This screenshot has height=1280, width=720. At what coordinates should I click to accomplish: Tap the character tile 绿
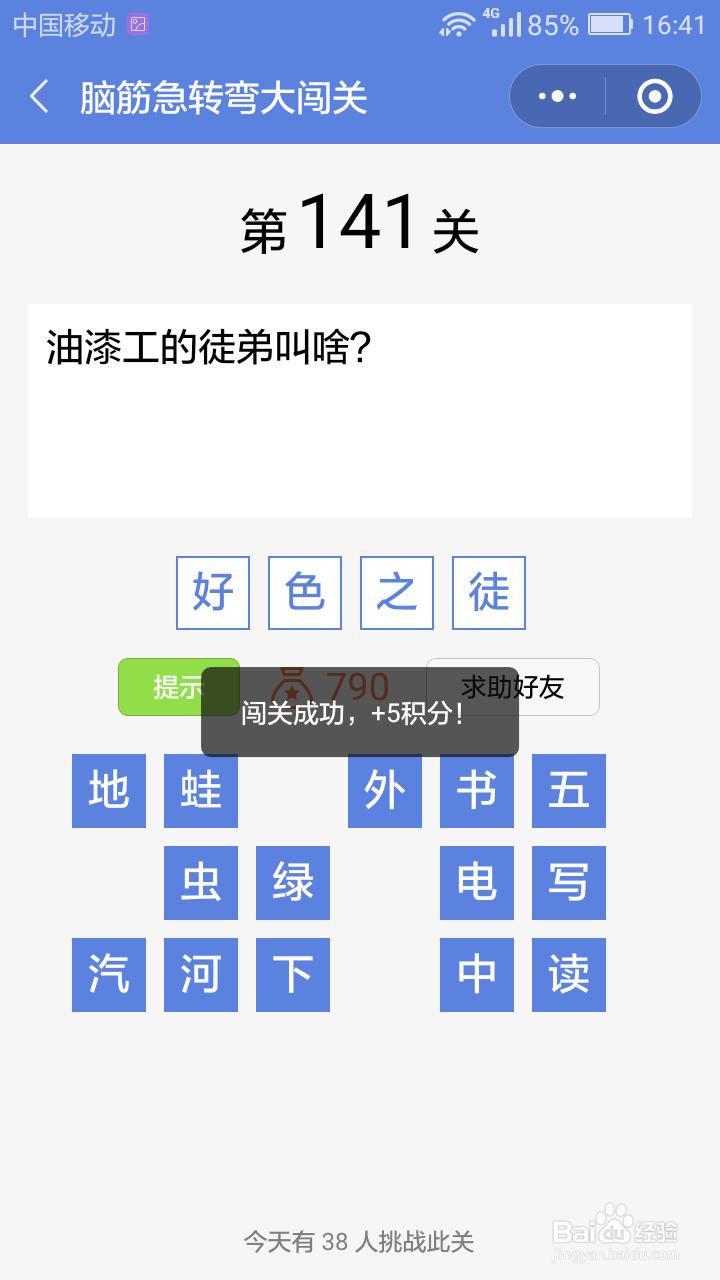click(293, 883)
